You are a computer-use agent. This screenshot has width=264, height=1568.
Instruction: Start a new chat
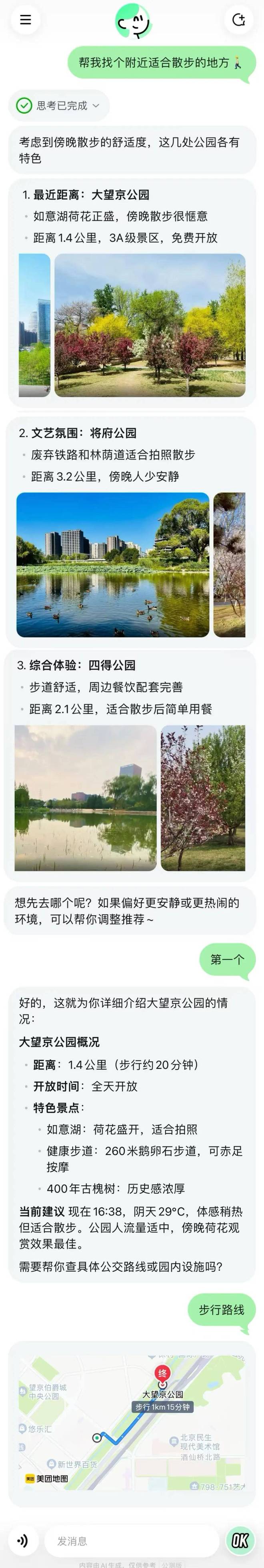[238, 20]
